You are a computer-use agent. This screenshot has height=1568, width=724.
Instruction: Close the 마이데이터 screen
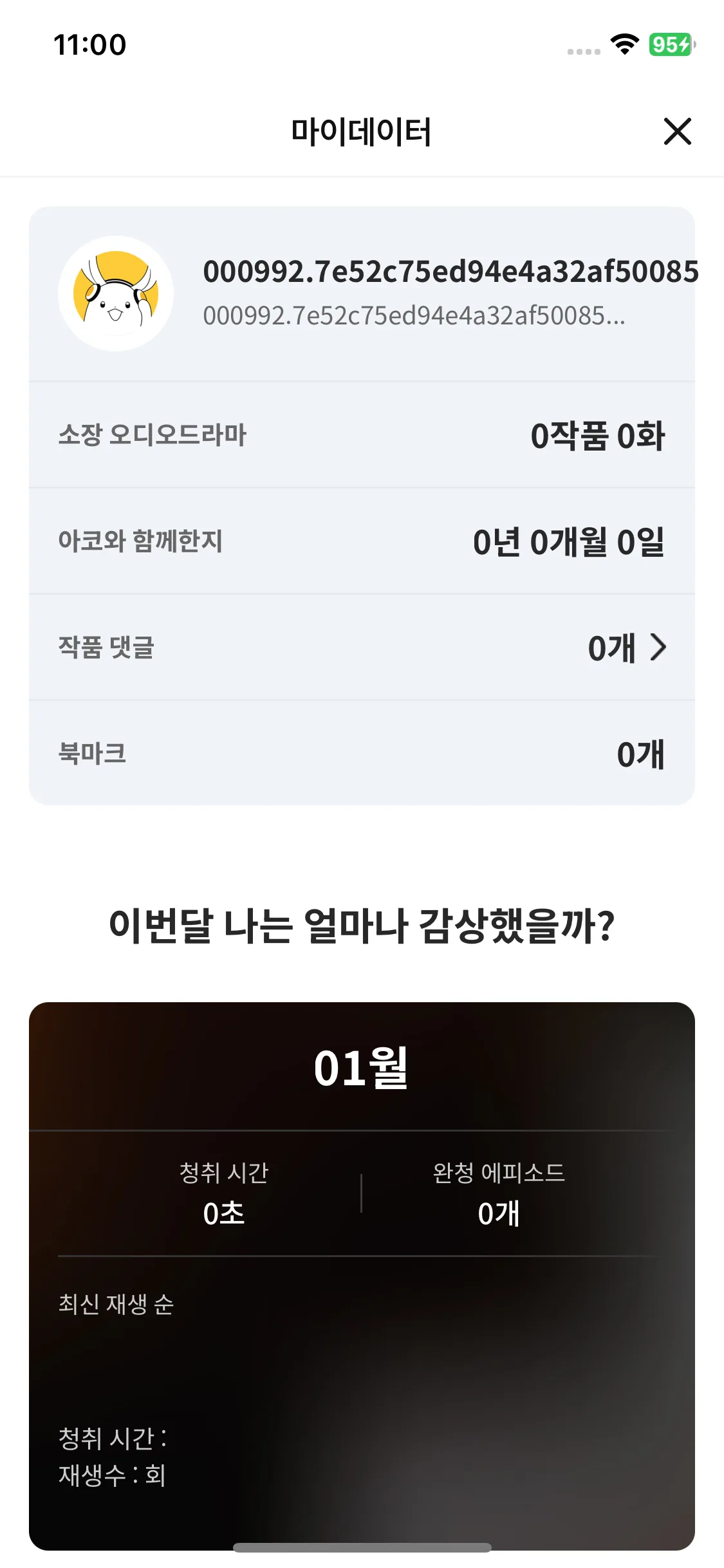(677, 131)
